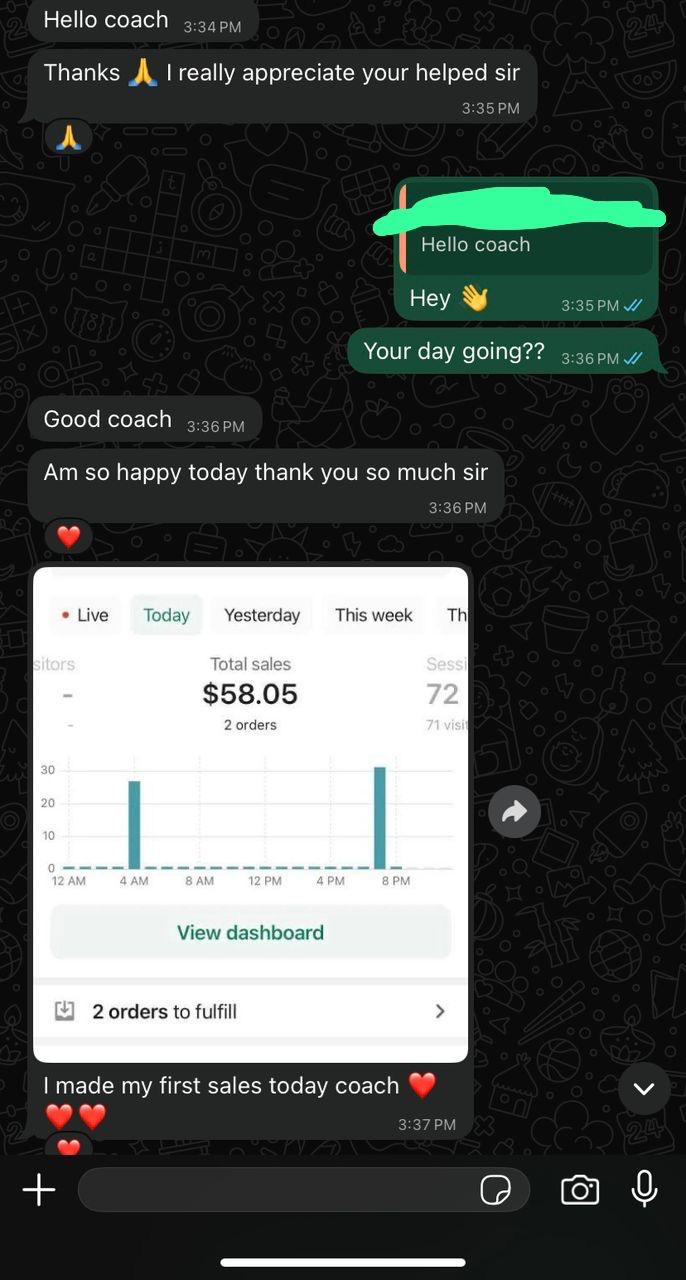Open the attachment plus menu
686x1280 pixels.
[x=39, y=1190]
